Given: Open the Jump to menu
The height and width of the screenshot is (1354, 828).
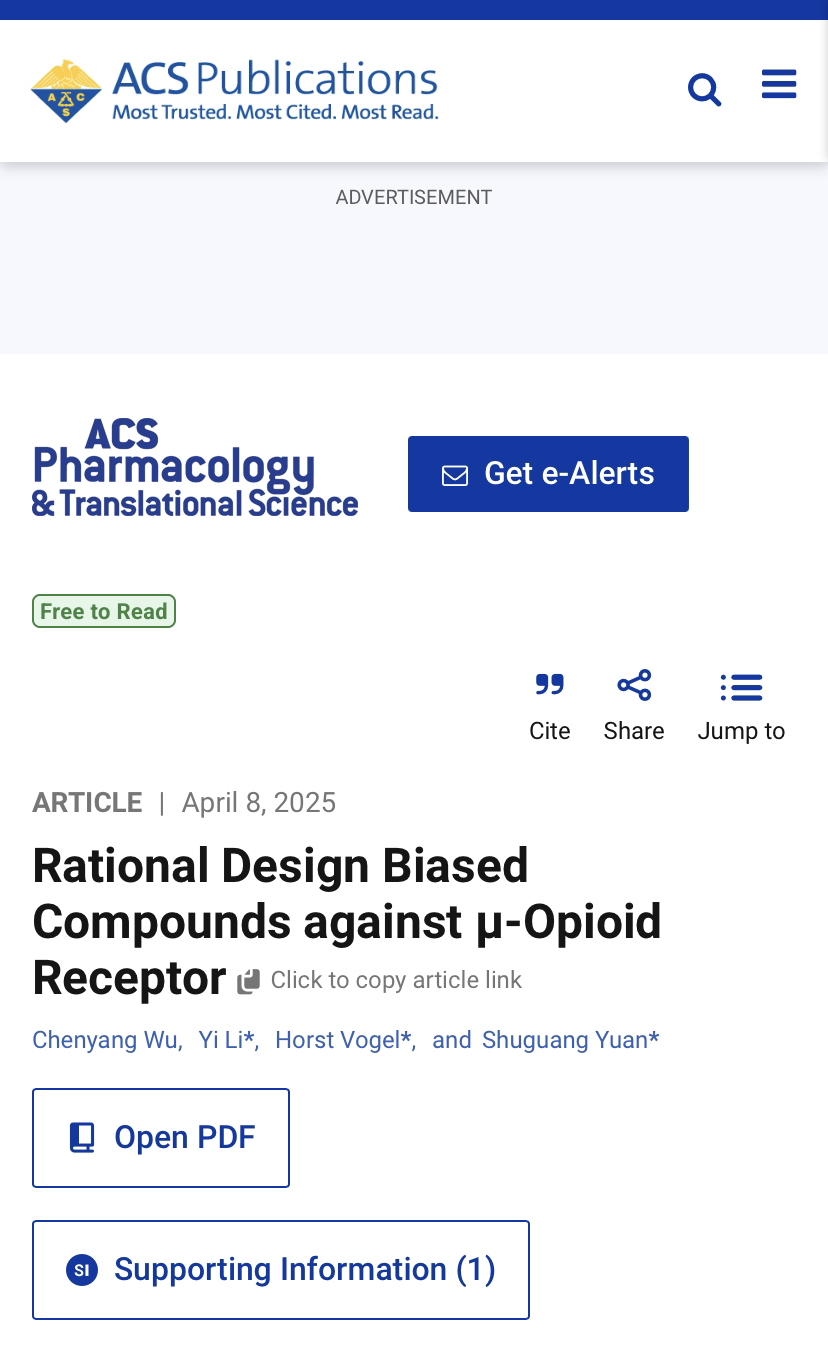Looking at the screenshot, I should 741,707.
